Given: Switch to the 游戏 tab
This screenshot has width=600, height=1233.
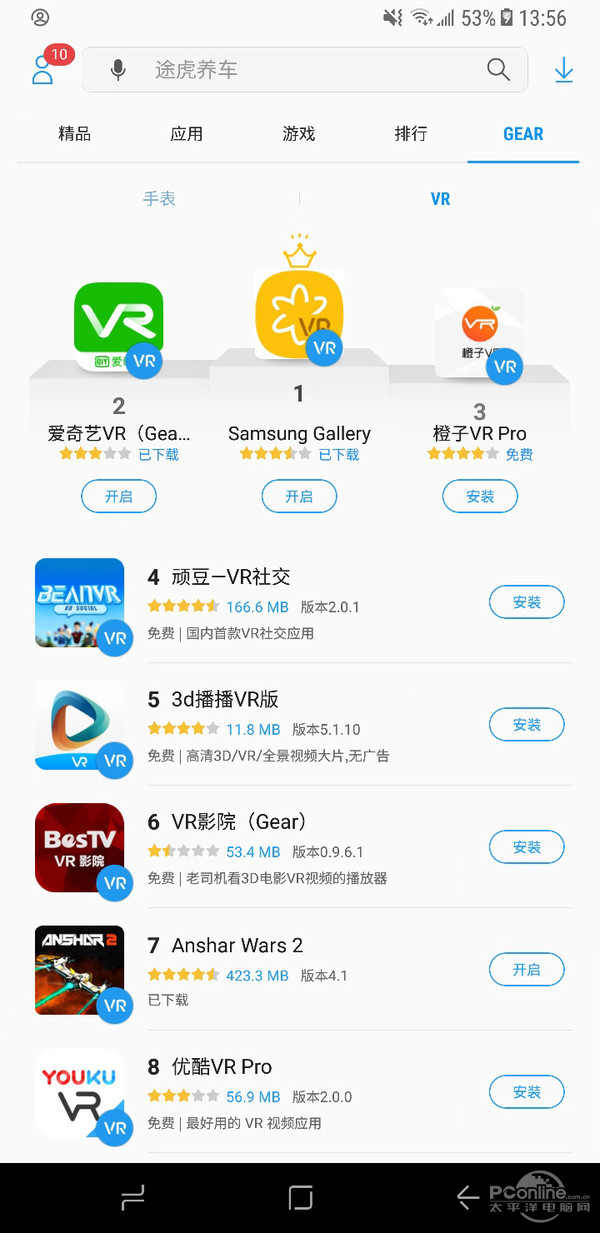Looking at the screenshot, I should 299,134.
